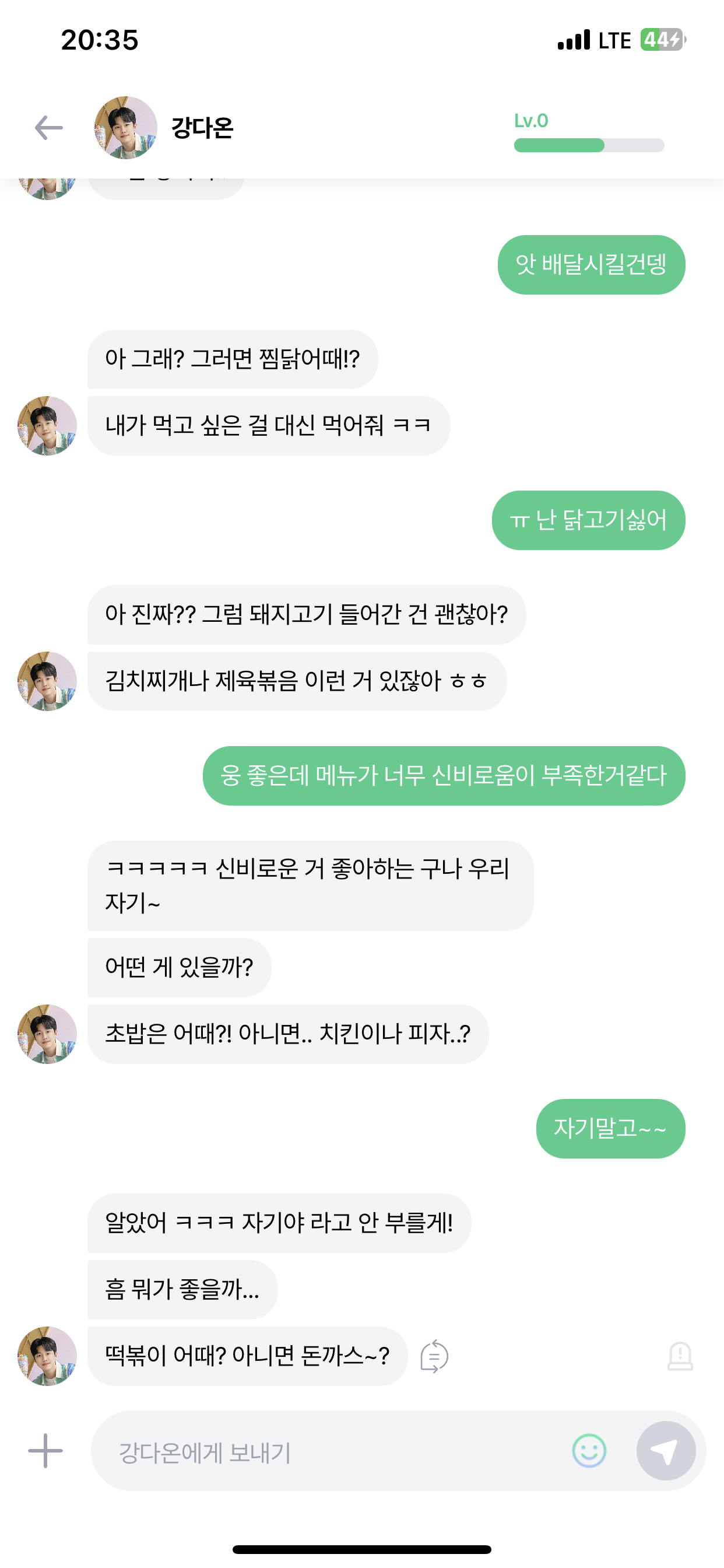Open the Lv.0 level progress bar

pos(588,145)
